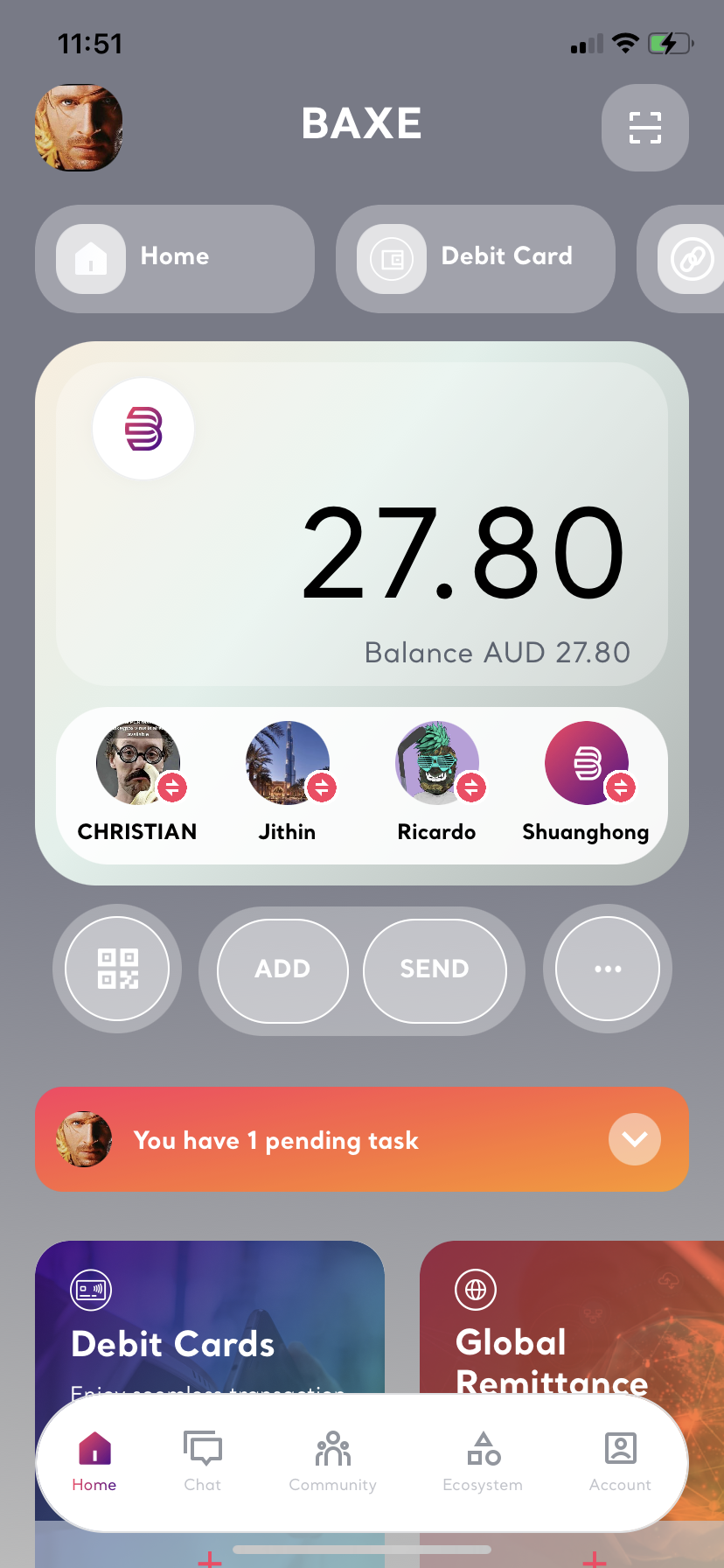Expand the pending task banner
Screen dimensions: 724x1568
(x=634, y=1139)
